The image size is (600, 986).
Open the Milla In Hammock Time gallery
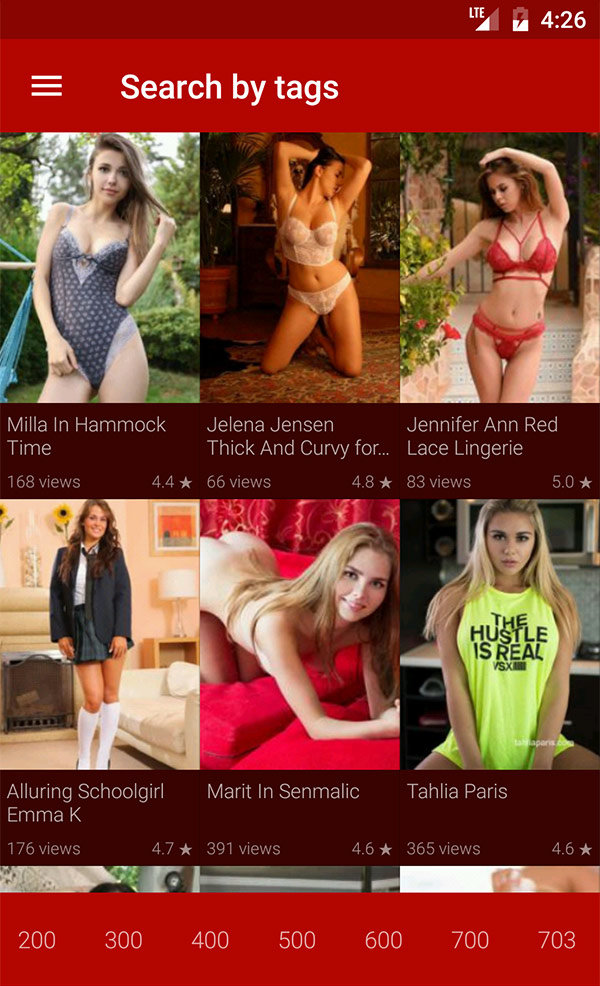[100, 316]
